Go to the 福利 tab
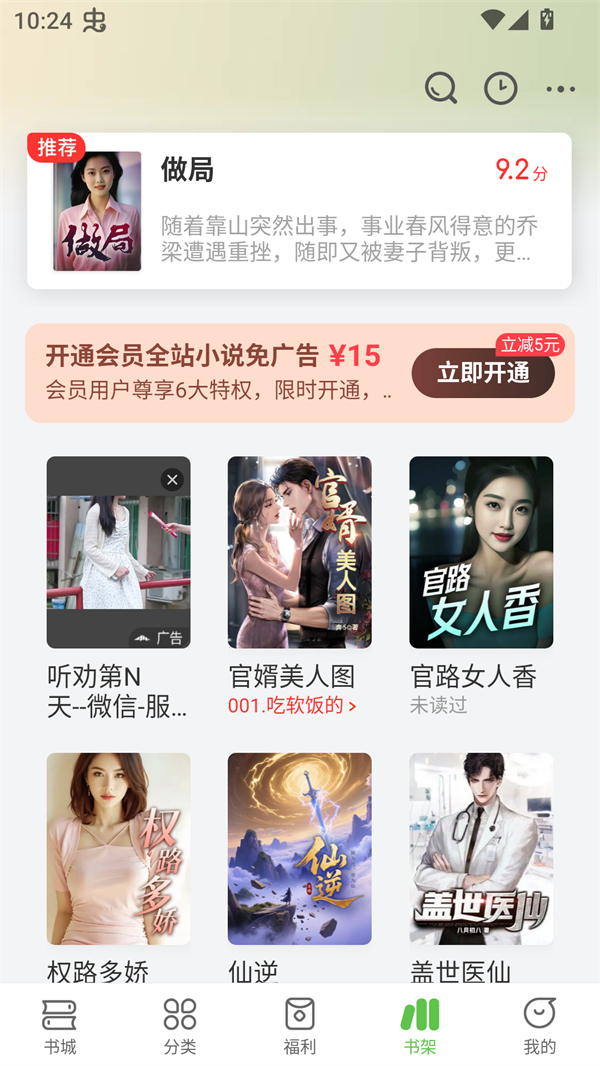This screenshot has height=1066, width=600. point(300,1026)
